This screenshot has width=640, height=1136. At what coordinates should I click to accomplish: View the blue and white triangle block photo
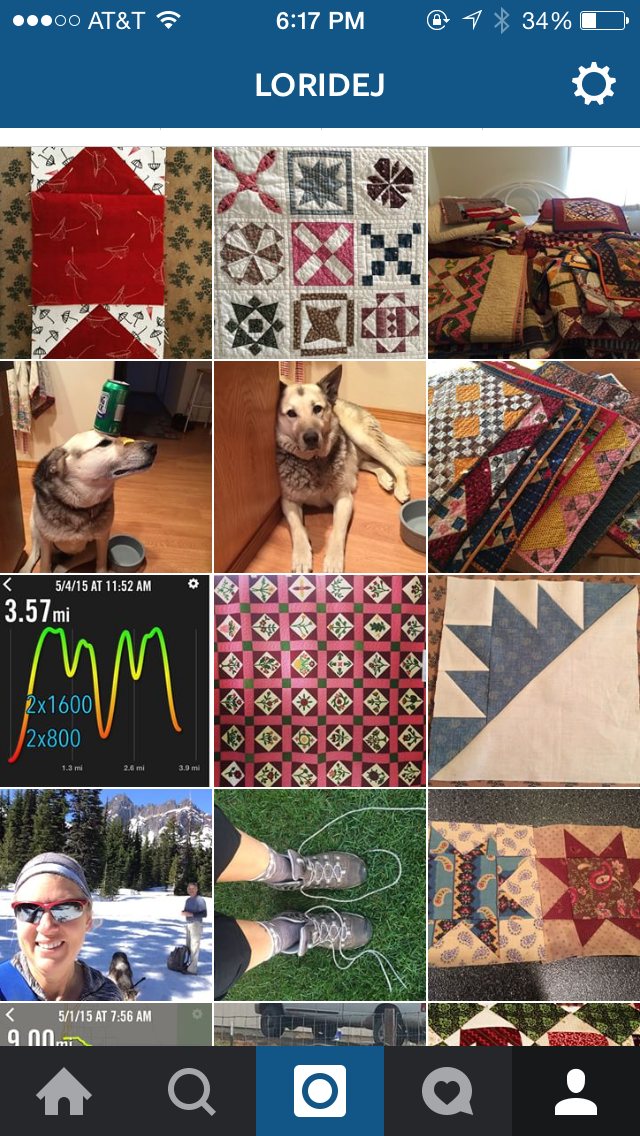(x=534, y=681)
